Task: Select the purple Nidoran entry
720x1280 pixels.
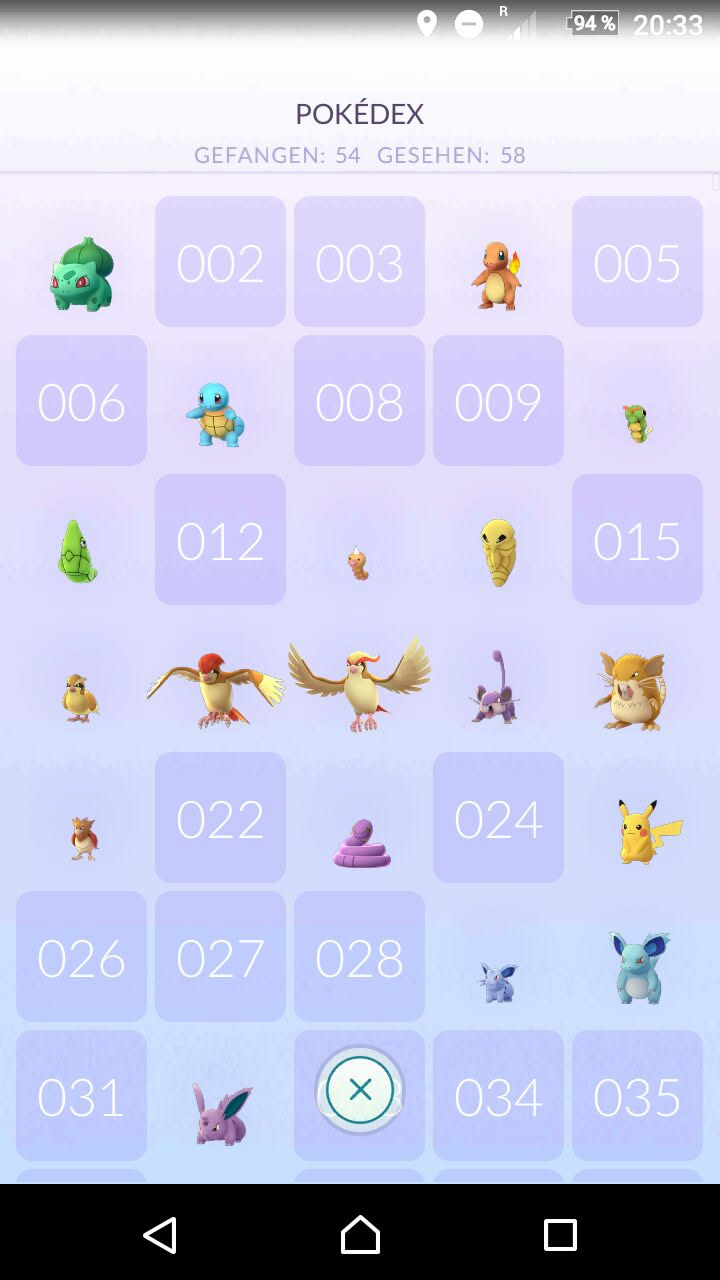Action: (x=221, y=1112)
